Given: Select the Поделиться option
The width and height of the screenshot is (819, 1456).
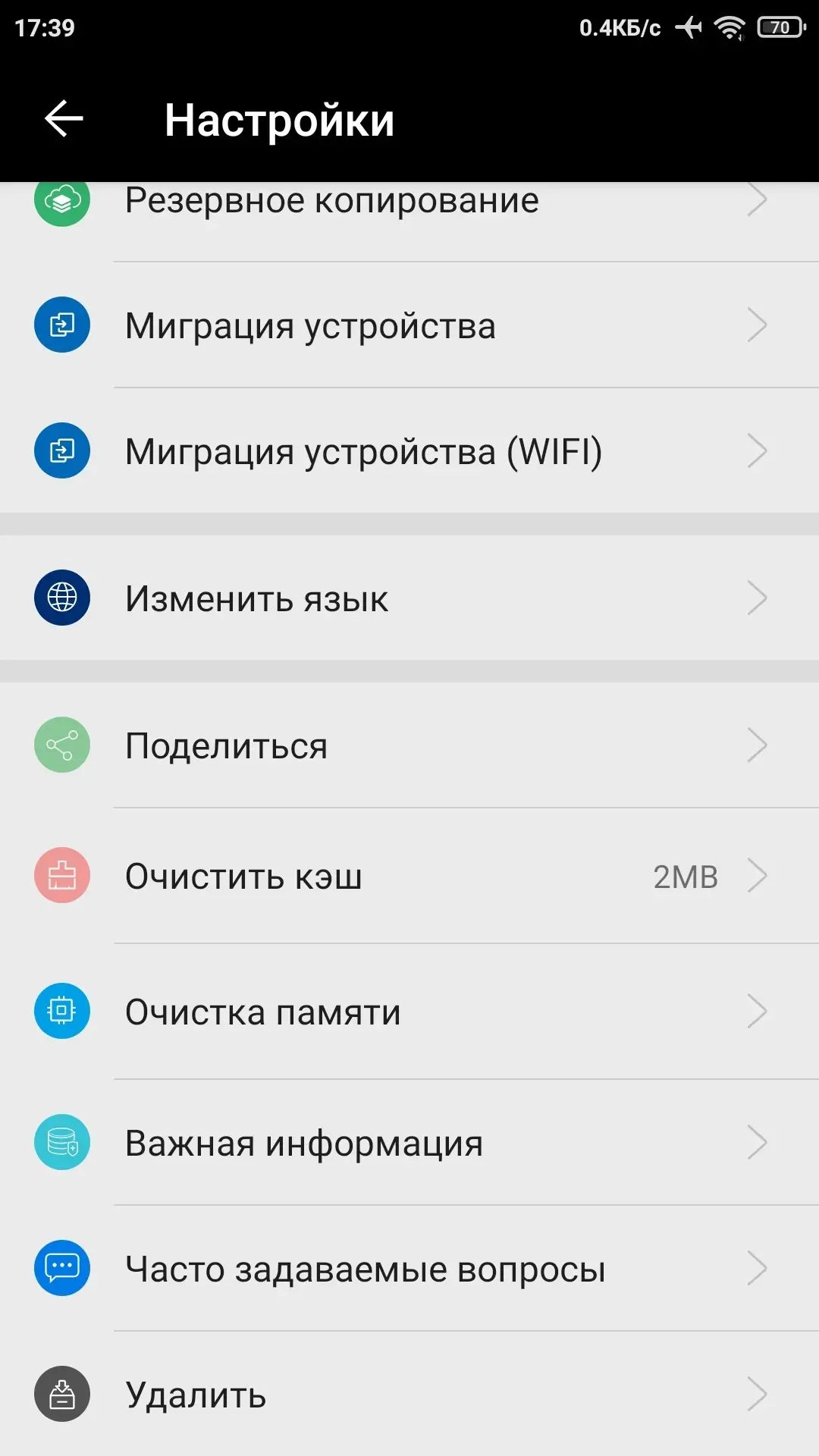Looking at the screenshot, I should [409, 745].
